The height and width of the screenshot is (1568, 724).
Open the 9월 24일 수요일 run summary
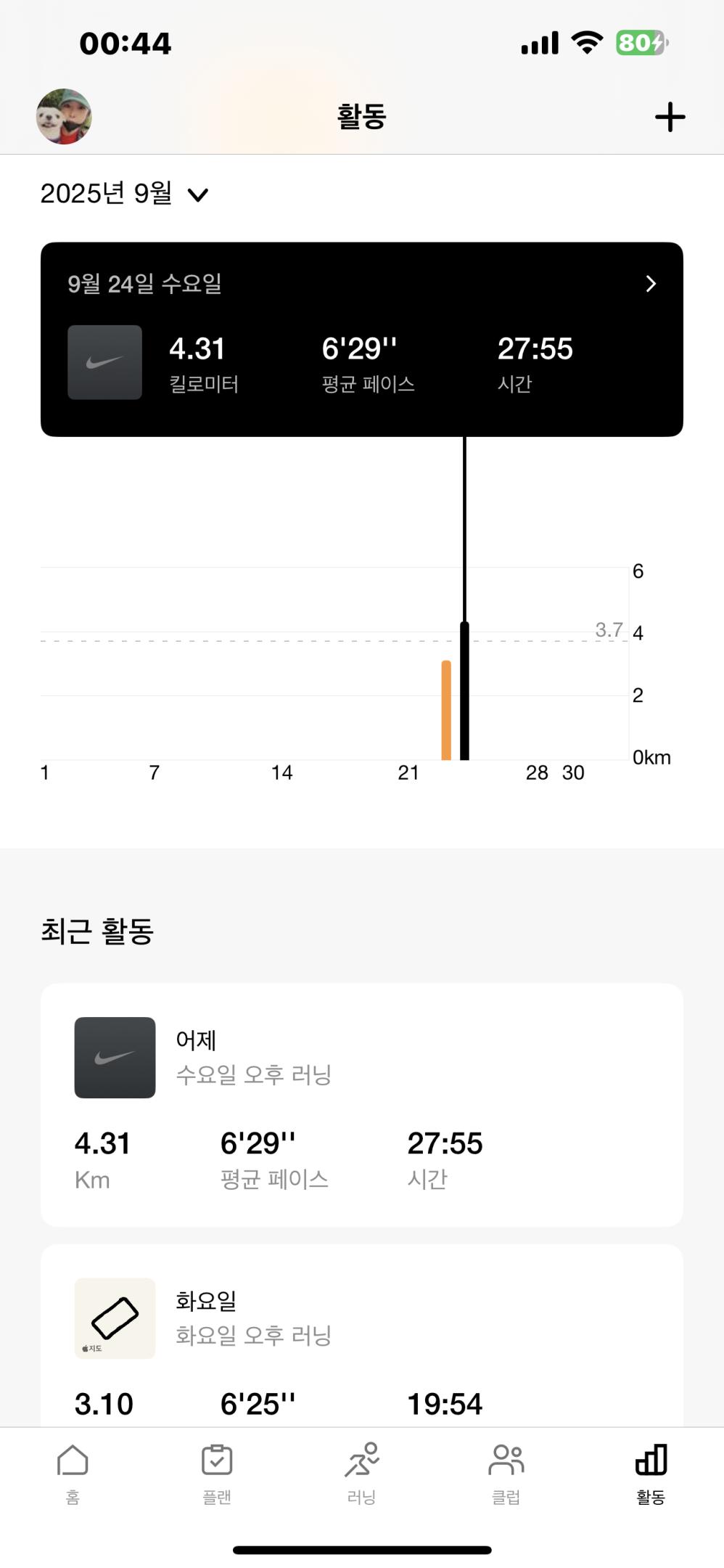[x=361, y=339]
